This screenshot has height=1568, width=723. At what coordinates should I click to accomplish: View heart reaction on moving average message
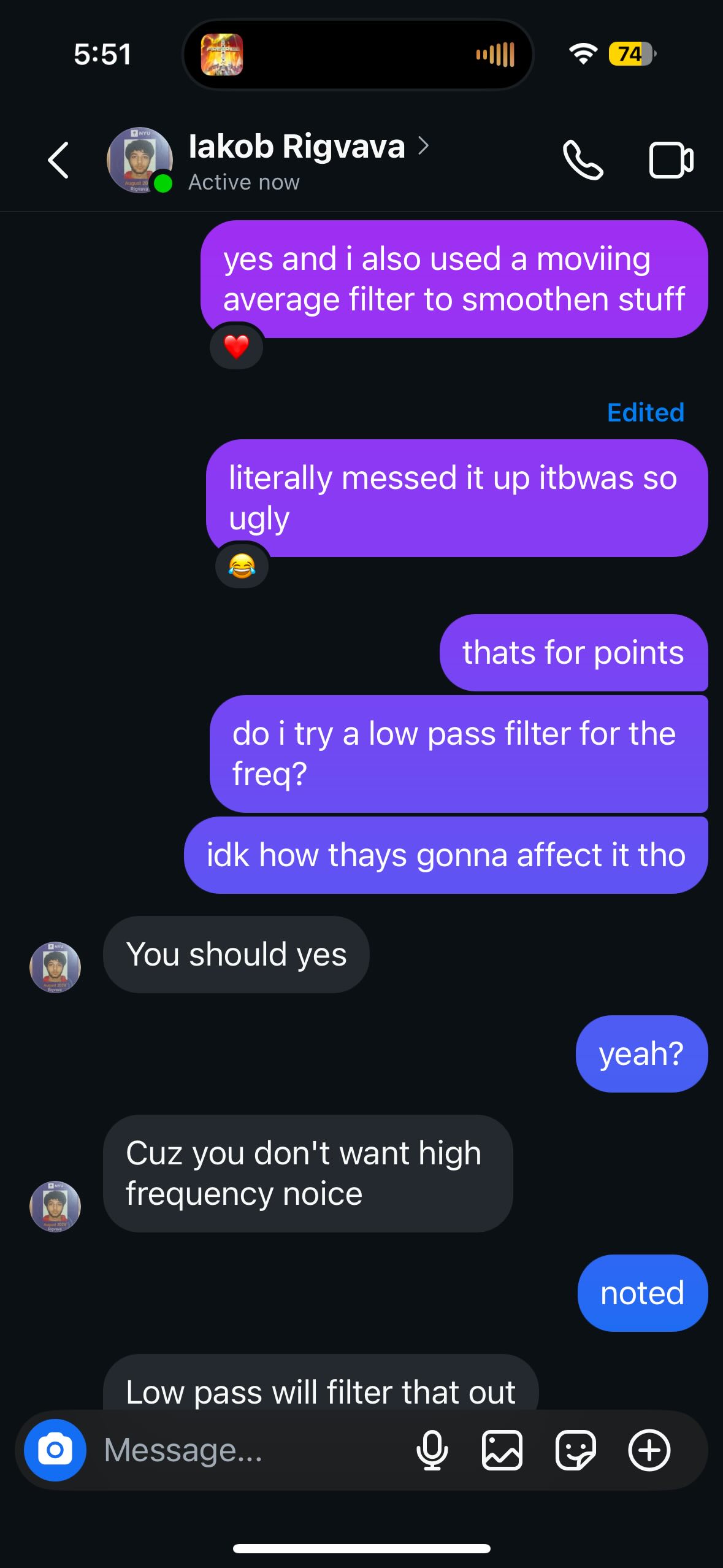coord(237,347)
